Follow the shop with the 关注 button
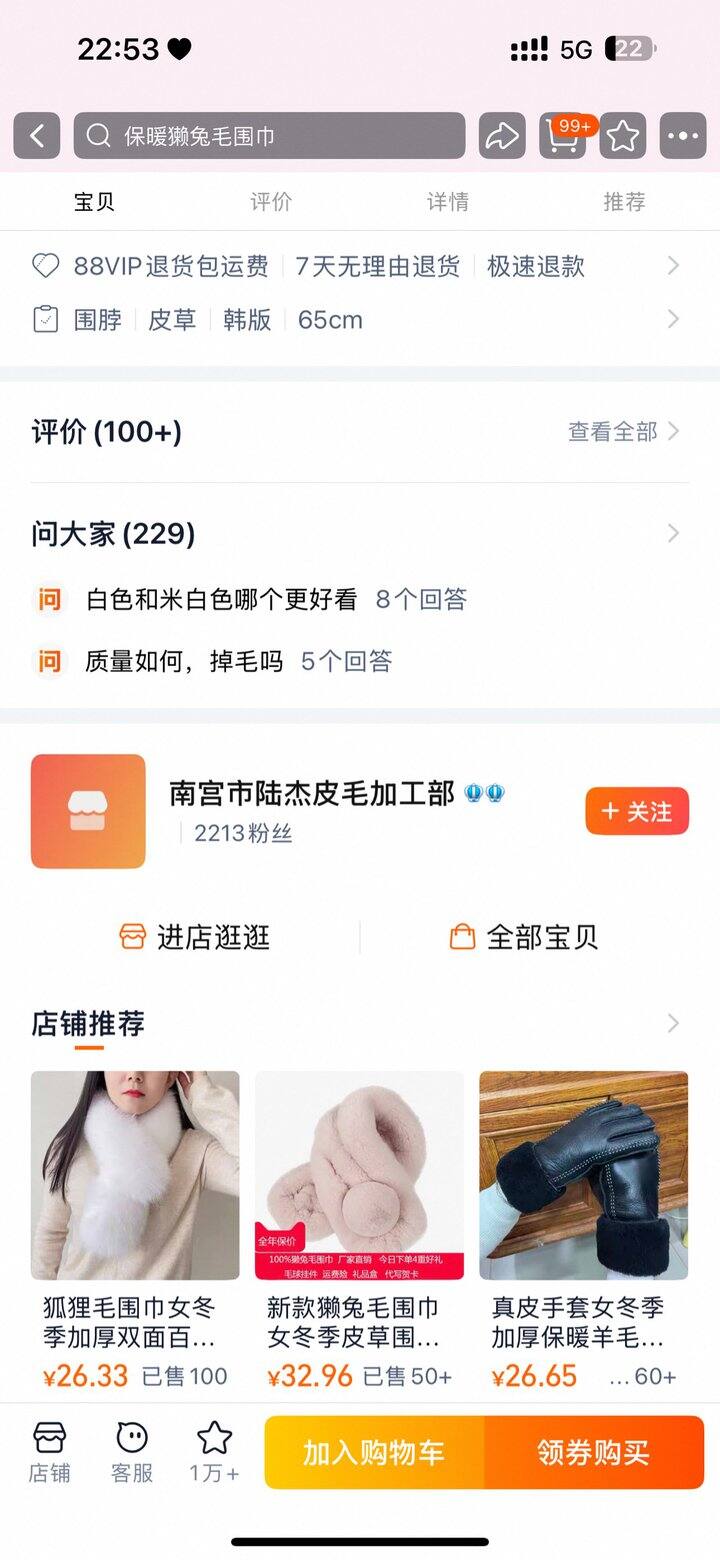This screenshot has width=720, height=1560. 637,811
